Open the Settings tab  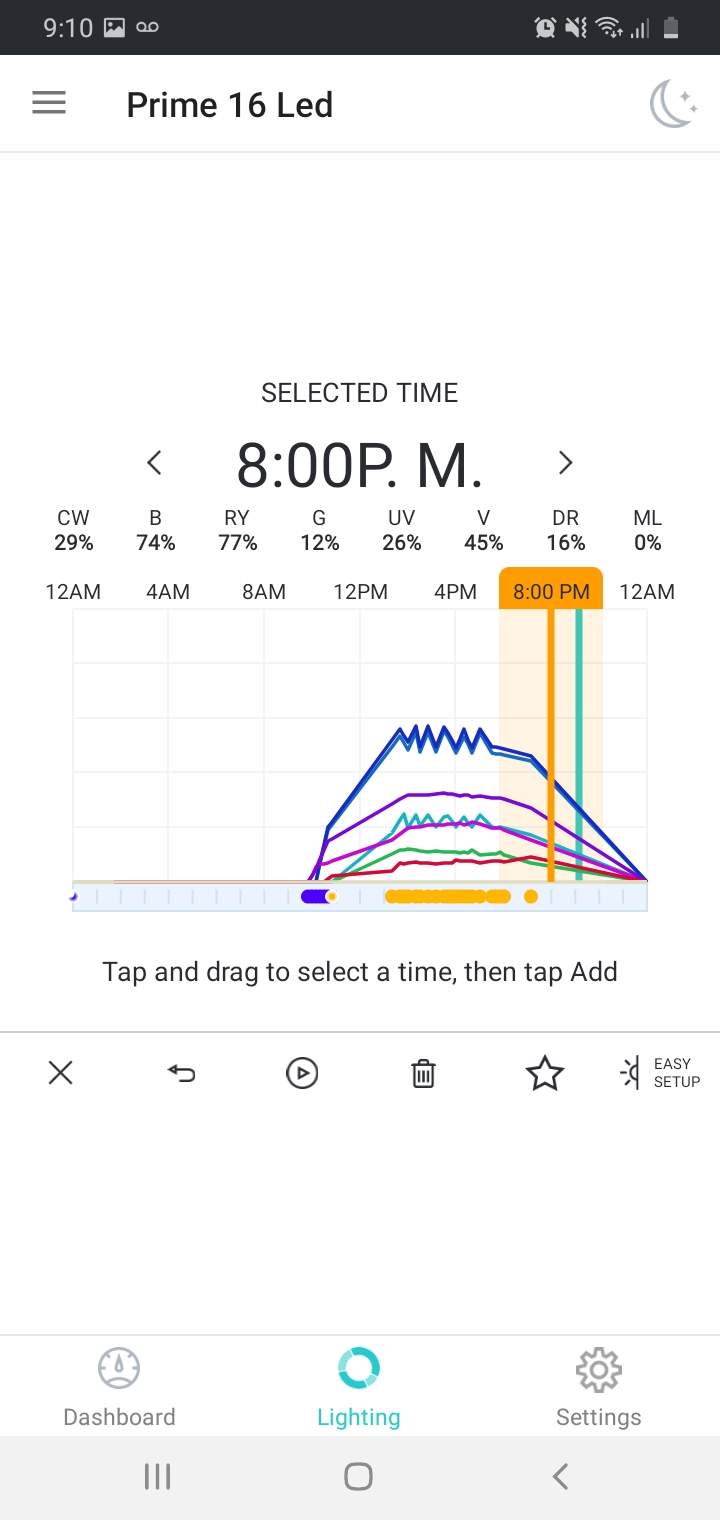598,1386
